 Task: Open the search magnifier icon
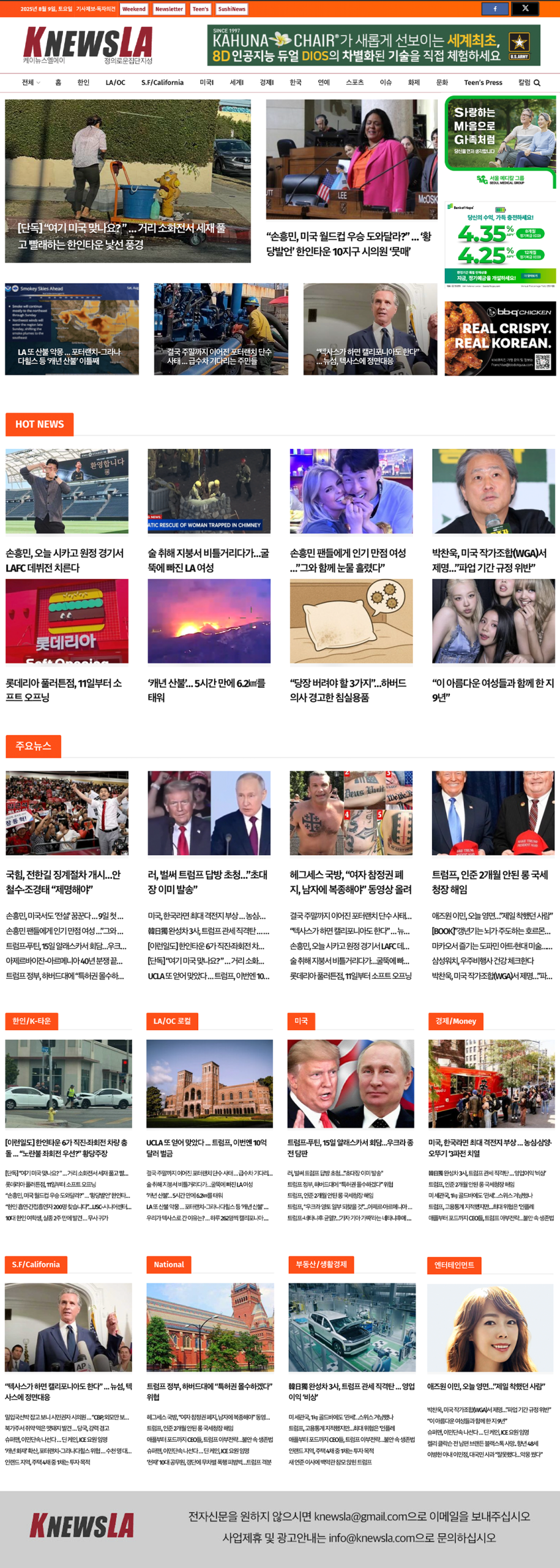537,83
